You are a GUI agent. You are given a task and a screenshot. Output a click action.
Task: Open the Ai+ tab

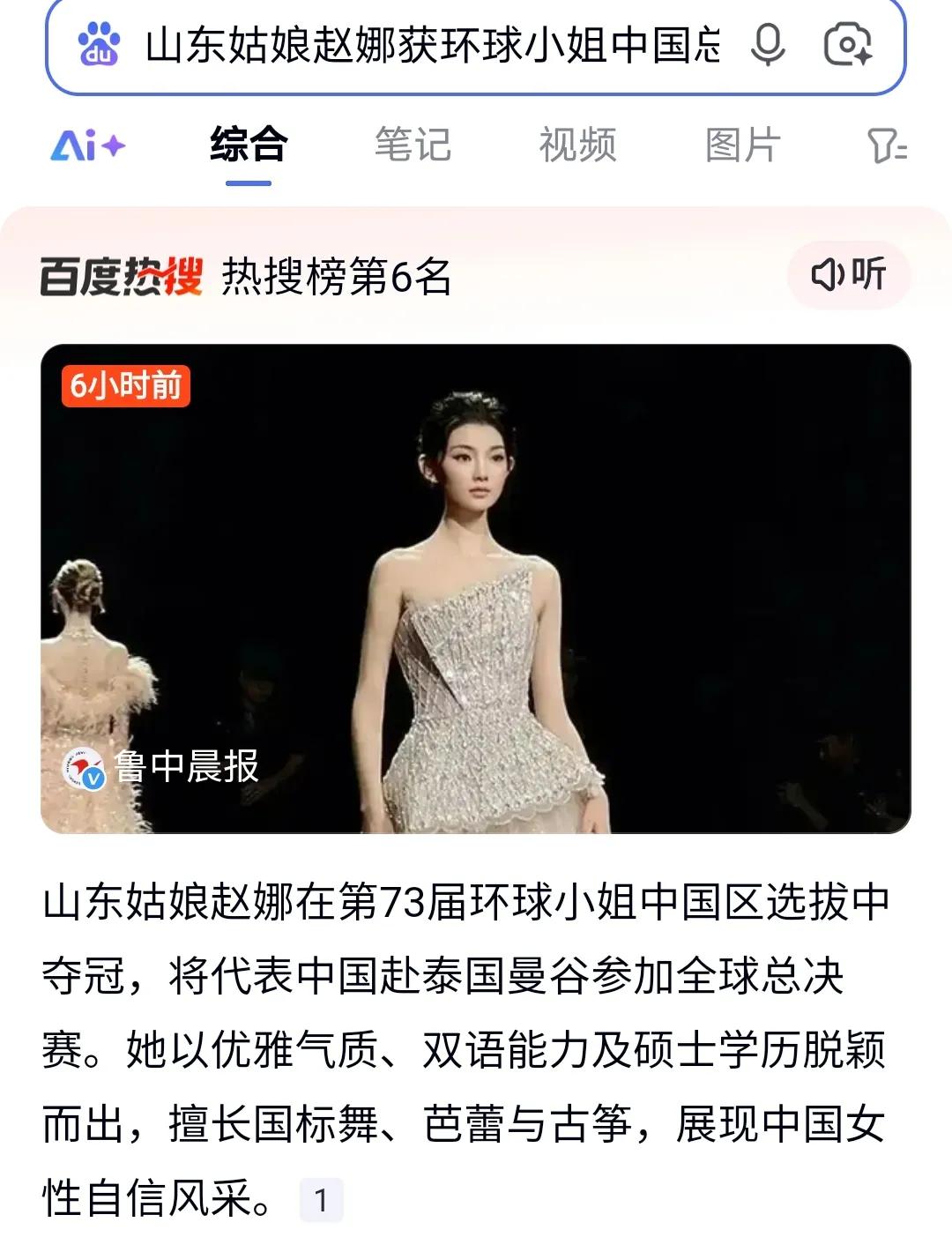coord(88,145)
